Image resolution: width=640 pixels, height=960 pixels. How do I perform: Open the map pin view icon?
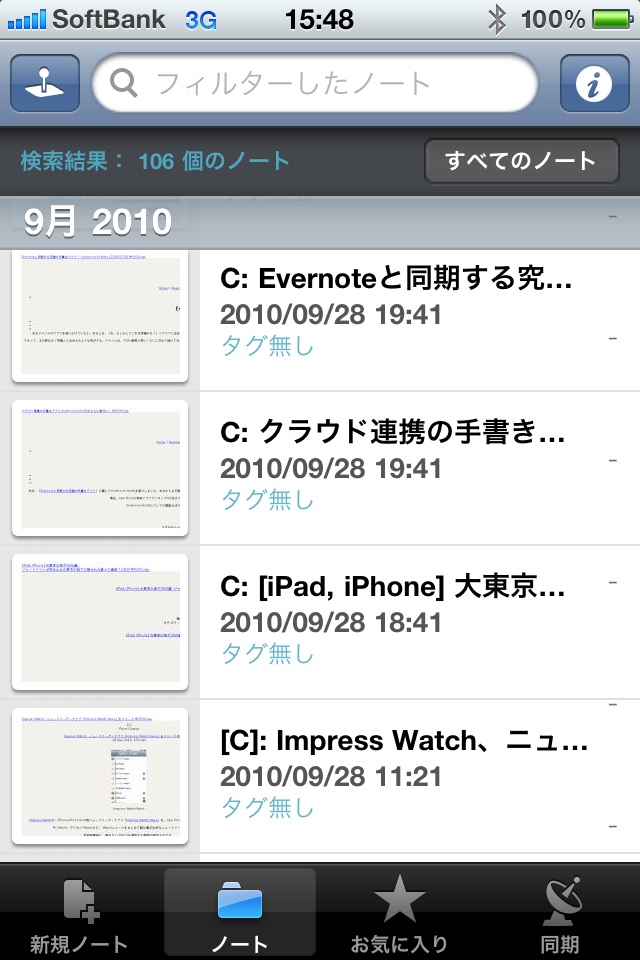click(x=45, y=83)
